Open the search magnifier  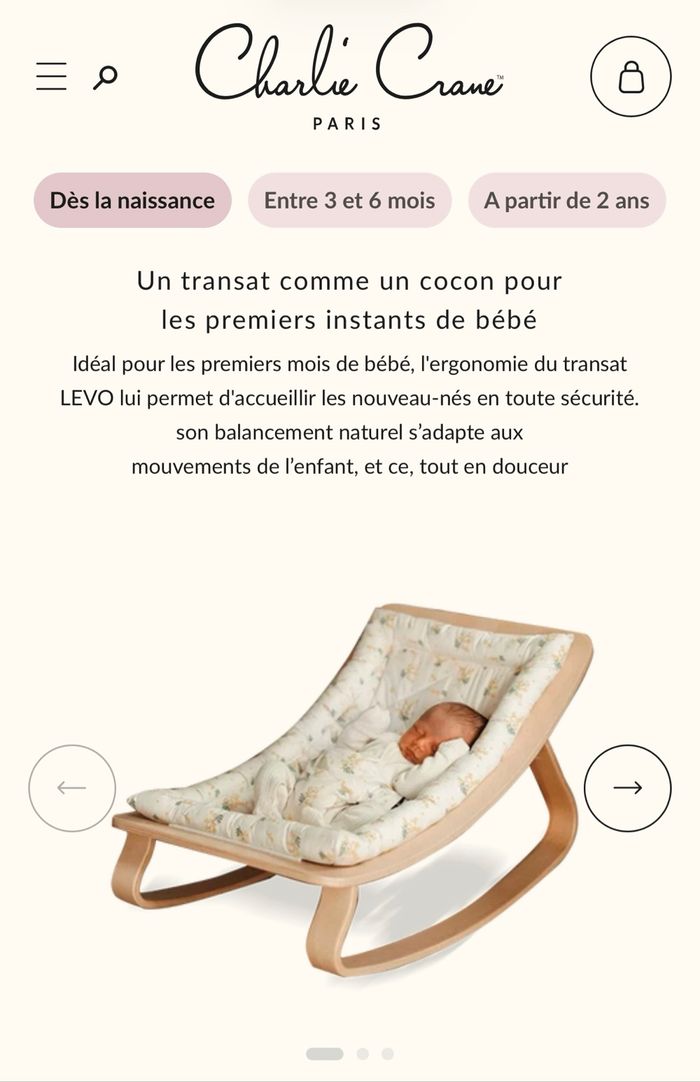pos(105,77)
